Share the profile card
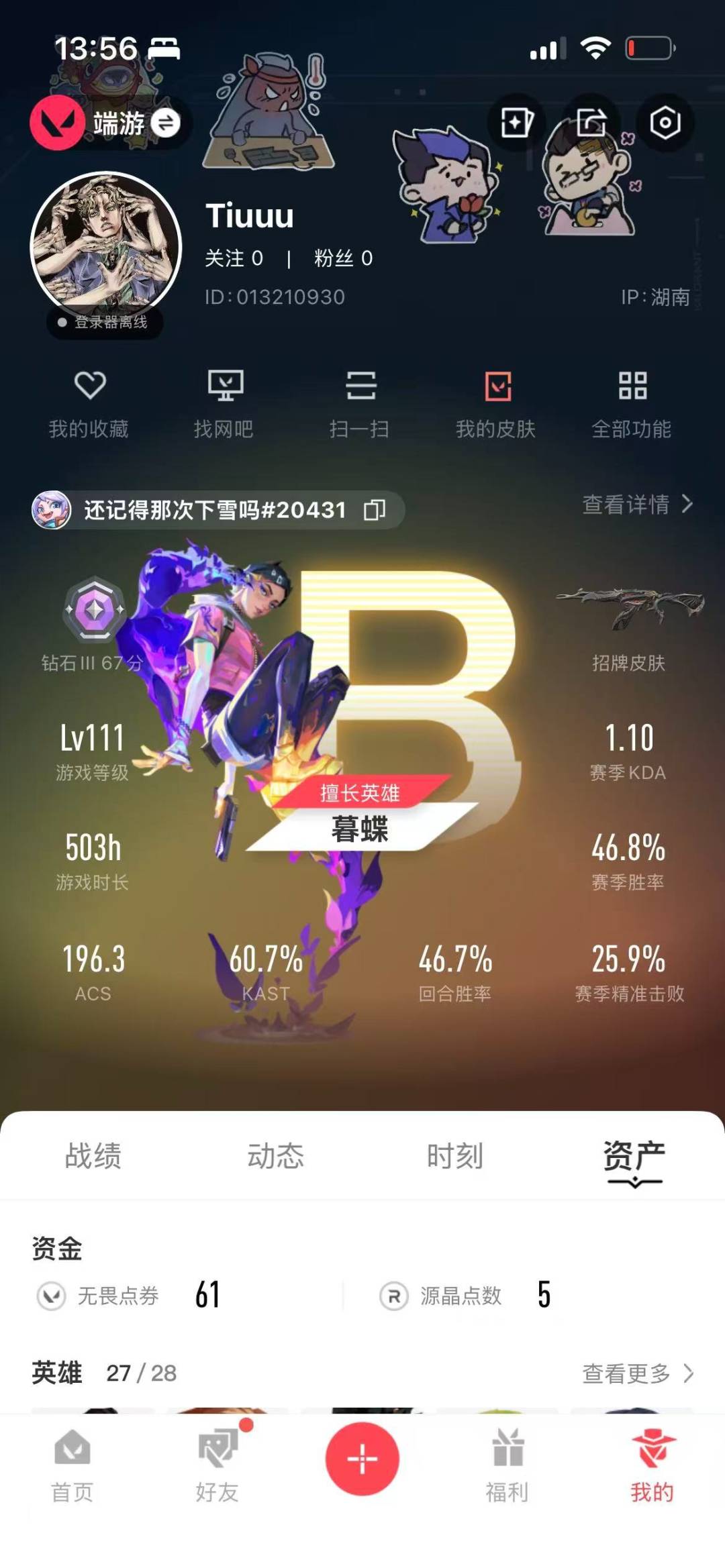The image size is (725, 1568). coord(591,123)
